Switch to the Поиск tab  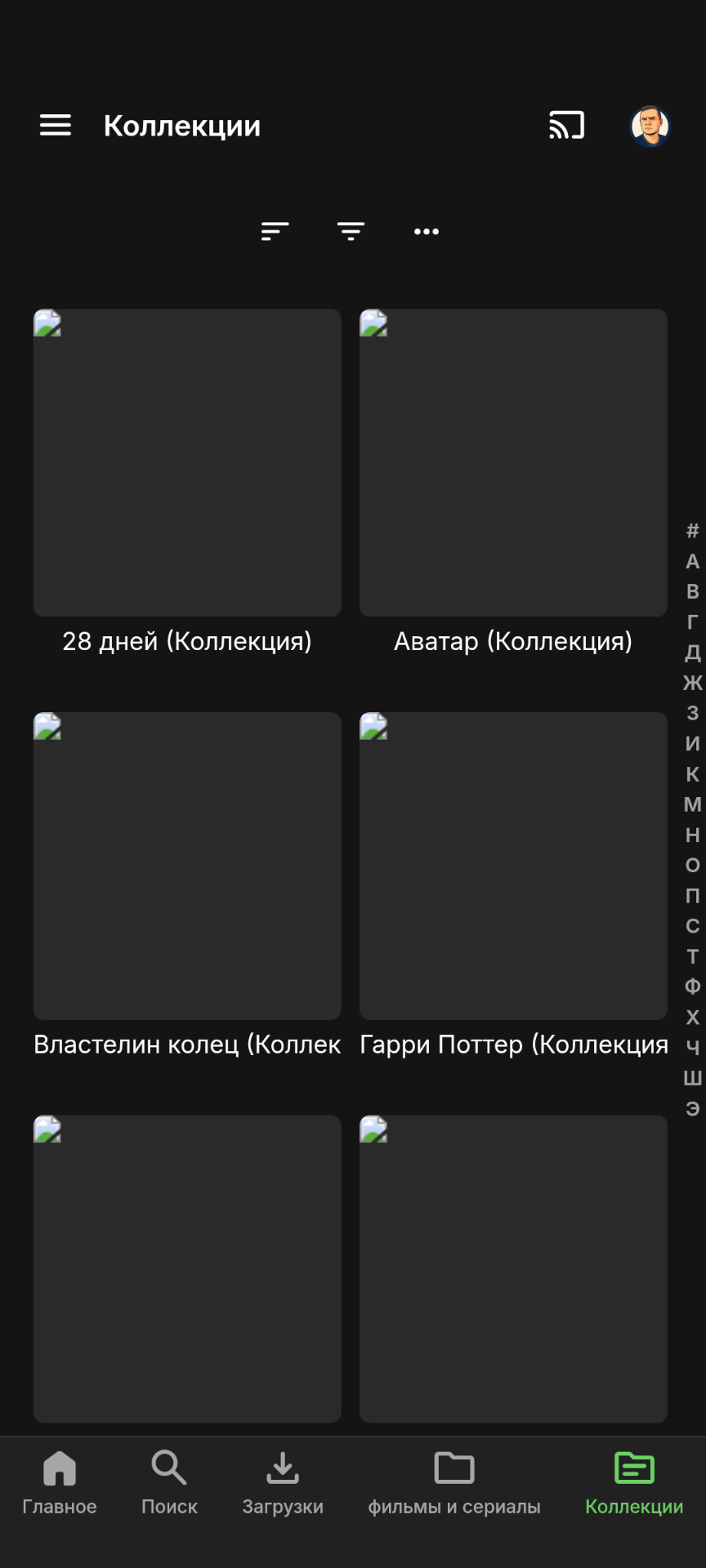click(x=169, y=1482)
